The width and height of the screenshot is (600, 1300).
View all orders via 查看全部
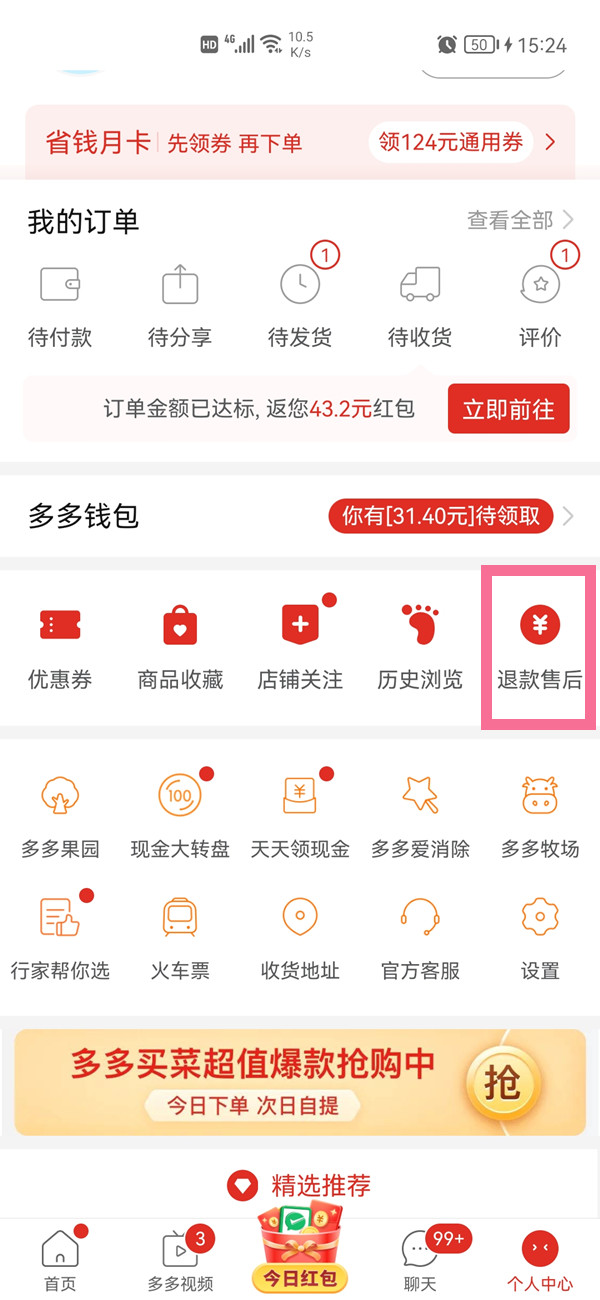[x=520, y=220]
